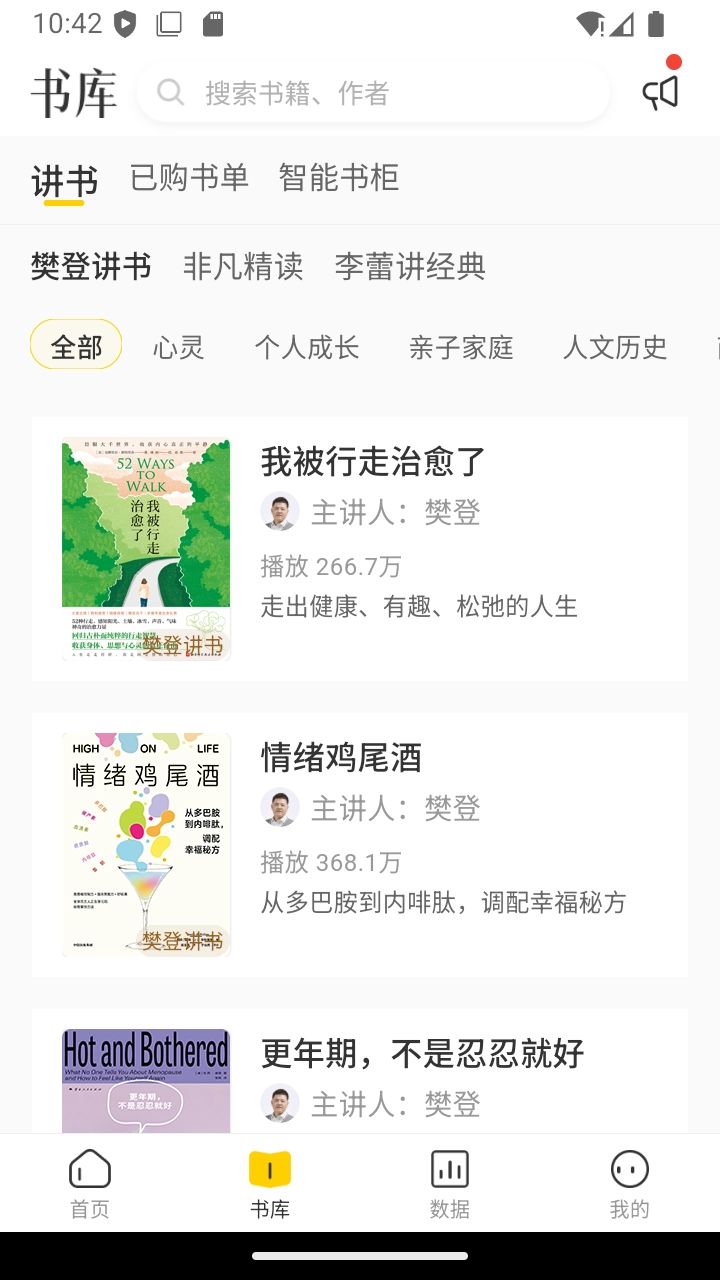Image resolution: width=720 pixels, height=1280 pixels.
Task: Activate the 个人成长 filter chip
Action: point(309,346)
